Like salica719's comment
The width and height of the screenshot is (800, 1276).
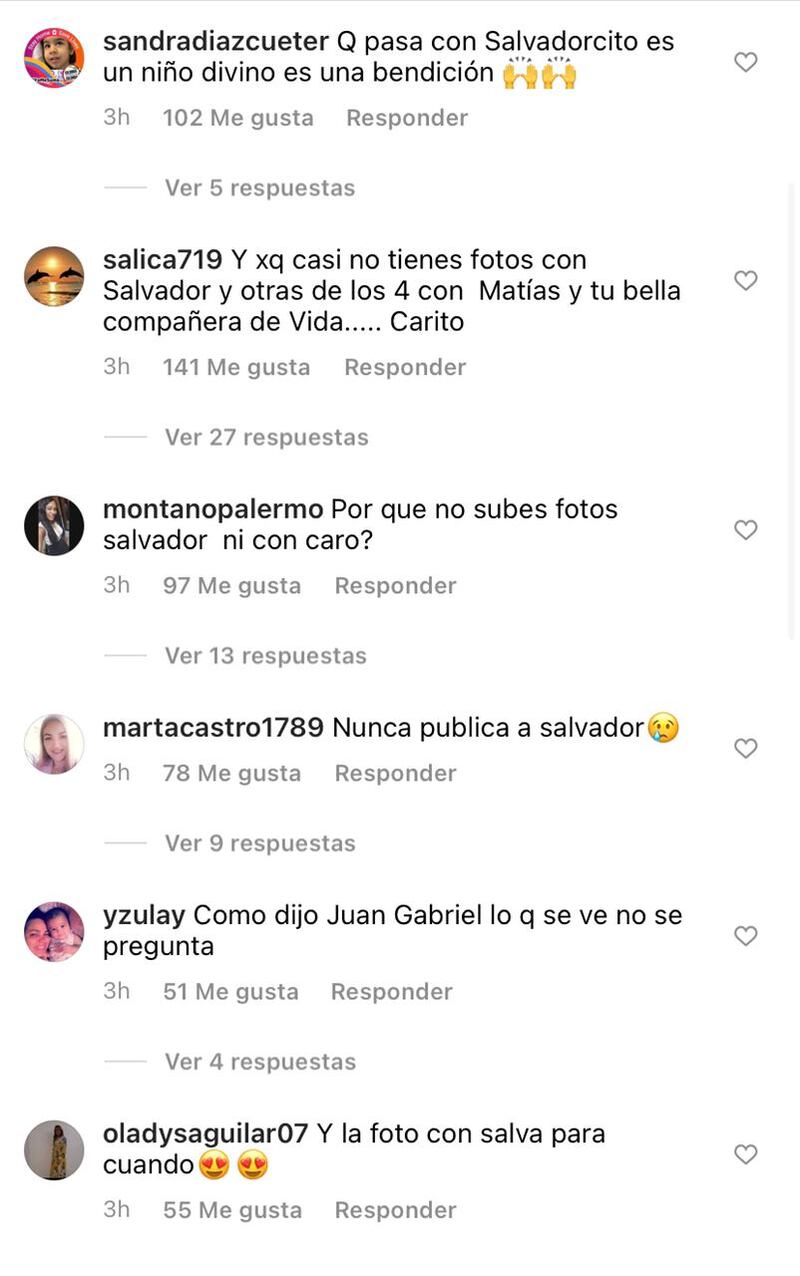pyautogui.click(x=745, y=281)
